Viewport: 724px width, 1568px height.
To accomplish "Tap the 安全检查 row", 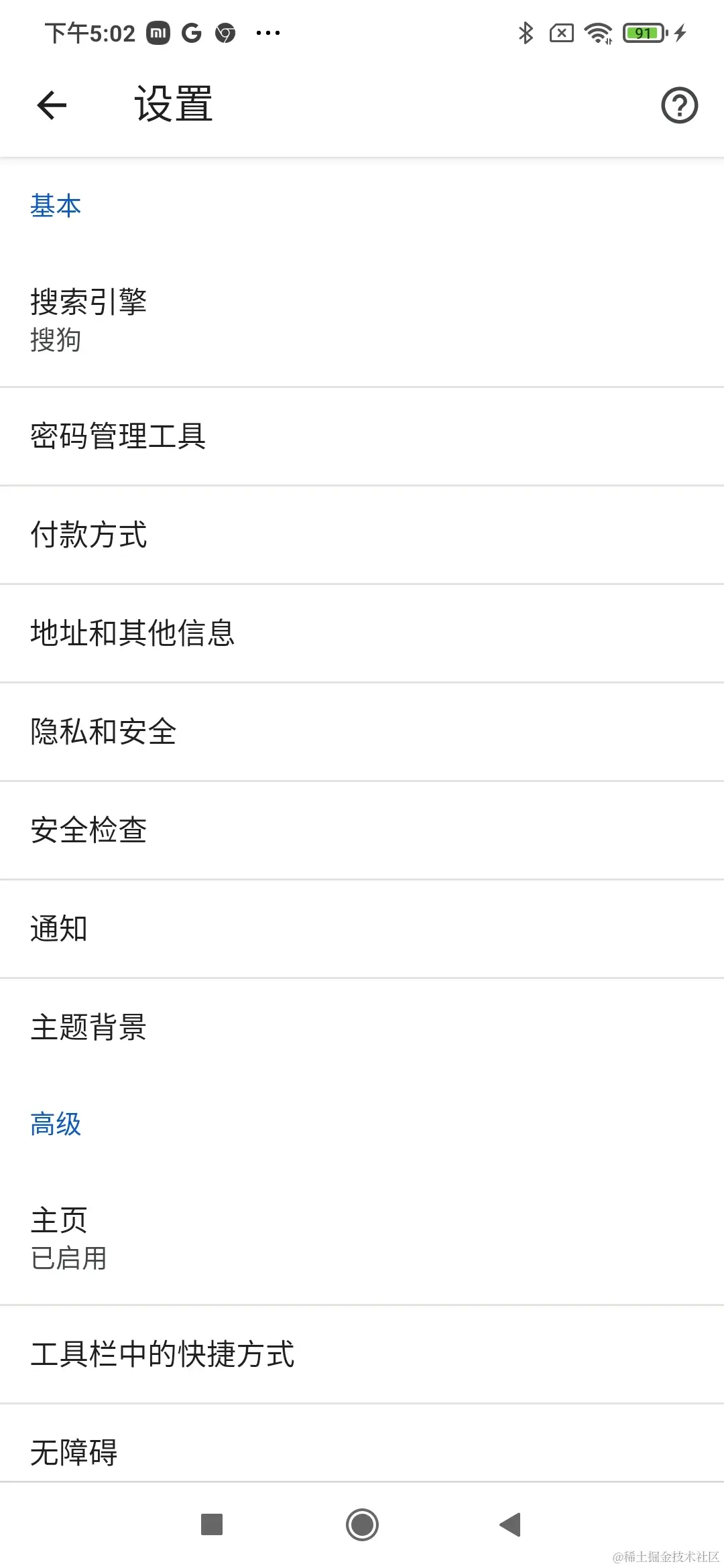I will click(362, 830).
